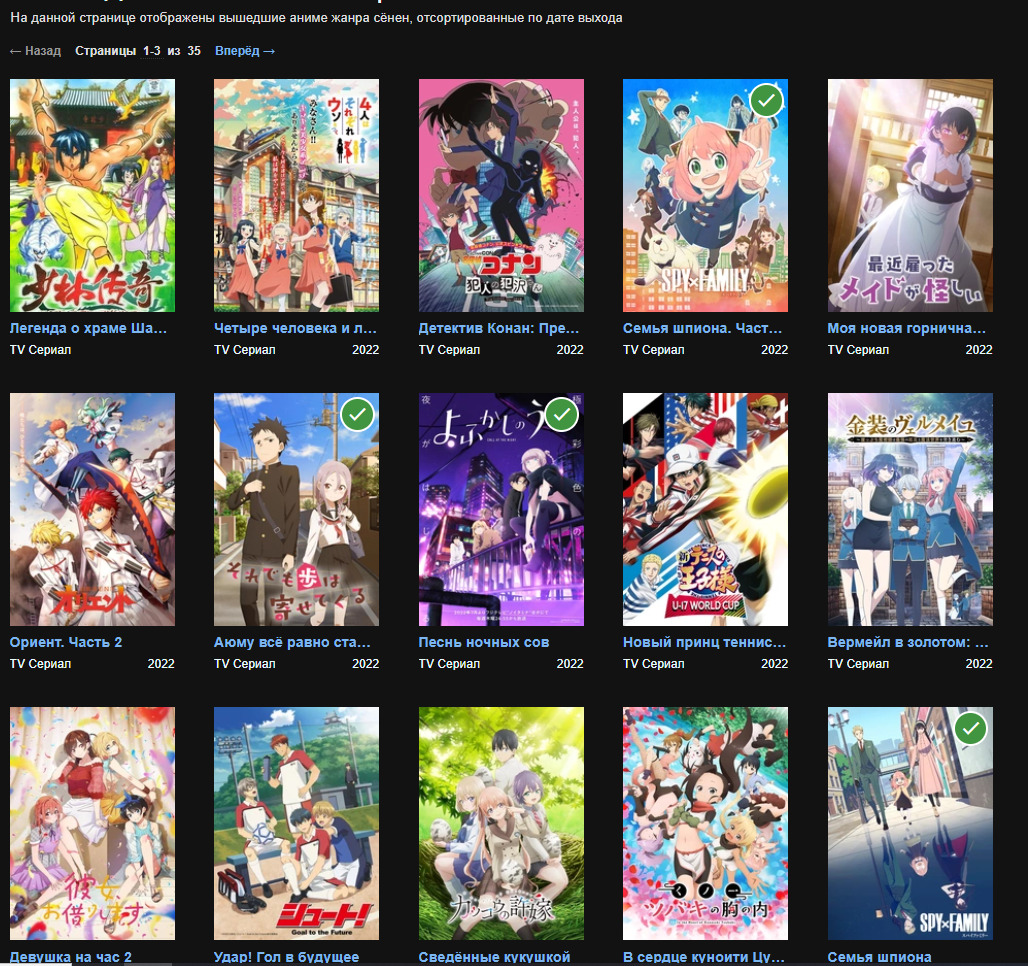The width and height of the screenshot is (1028, 966).
Task: Go back via the Назад link
Action: pos(35,51)
